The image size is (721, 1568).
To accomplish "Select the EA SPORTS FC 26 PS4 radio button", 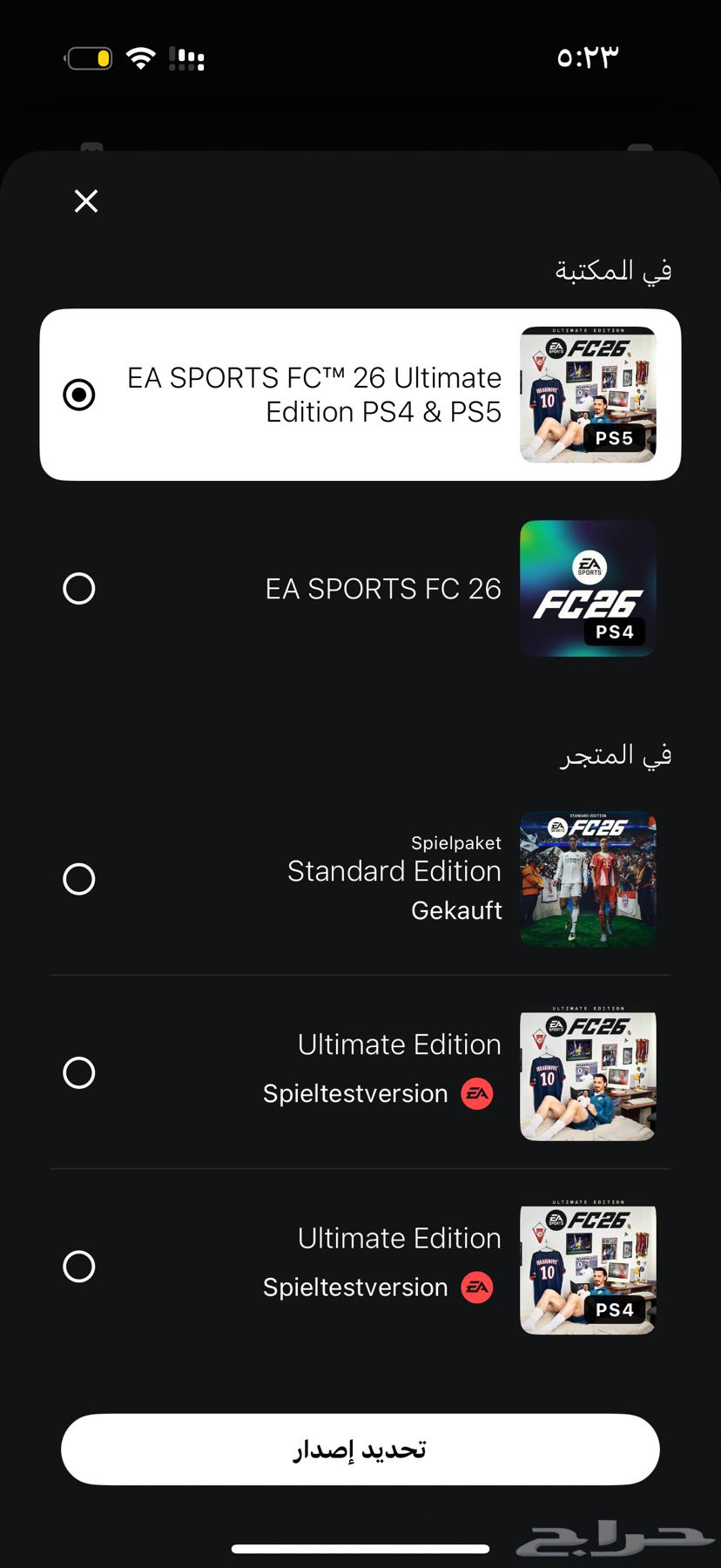I will coord(79,588).
